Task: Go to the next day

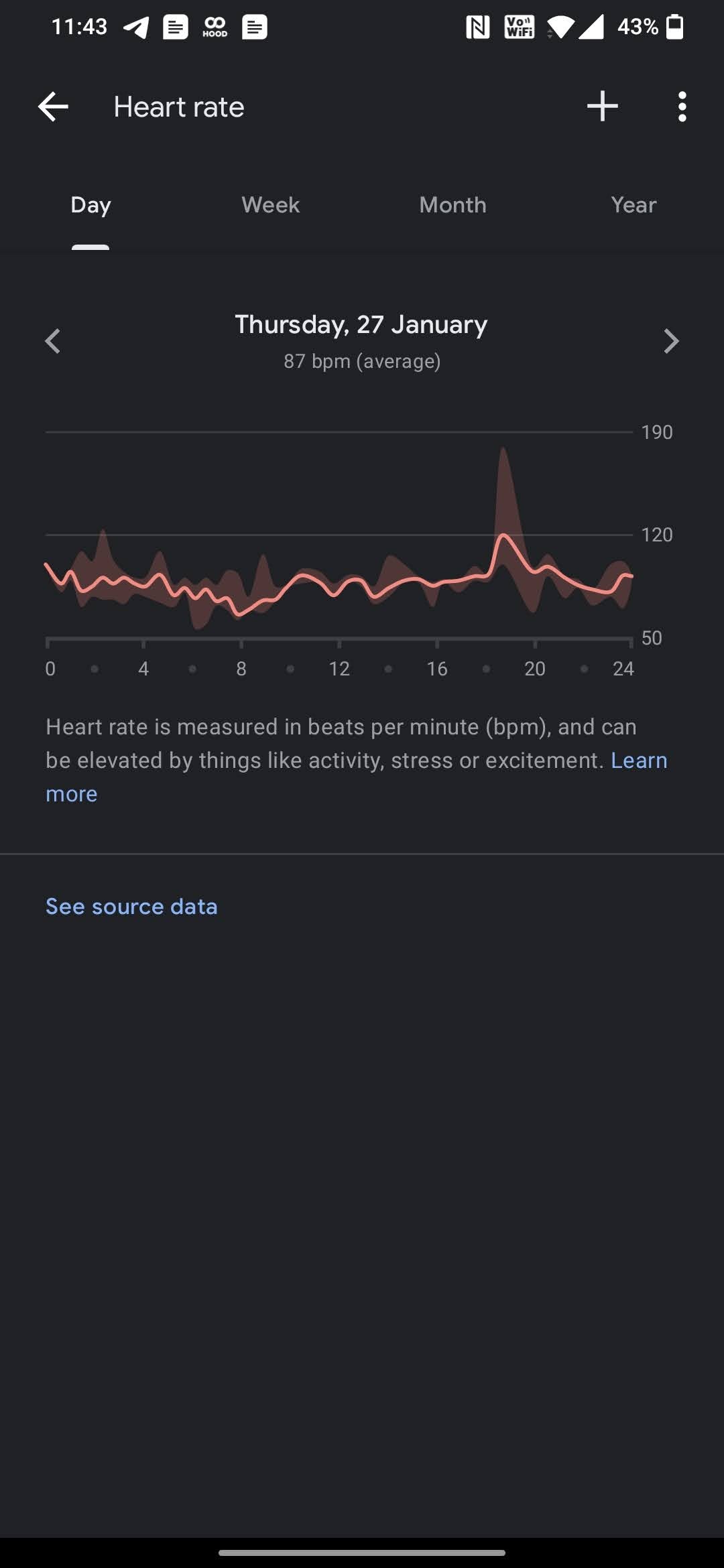Action: [x=671, y=341]
